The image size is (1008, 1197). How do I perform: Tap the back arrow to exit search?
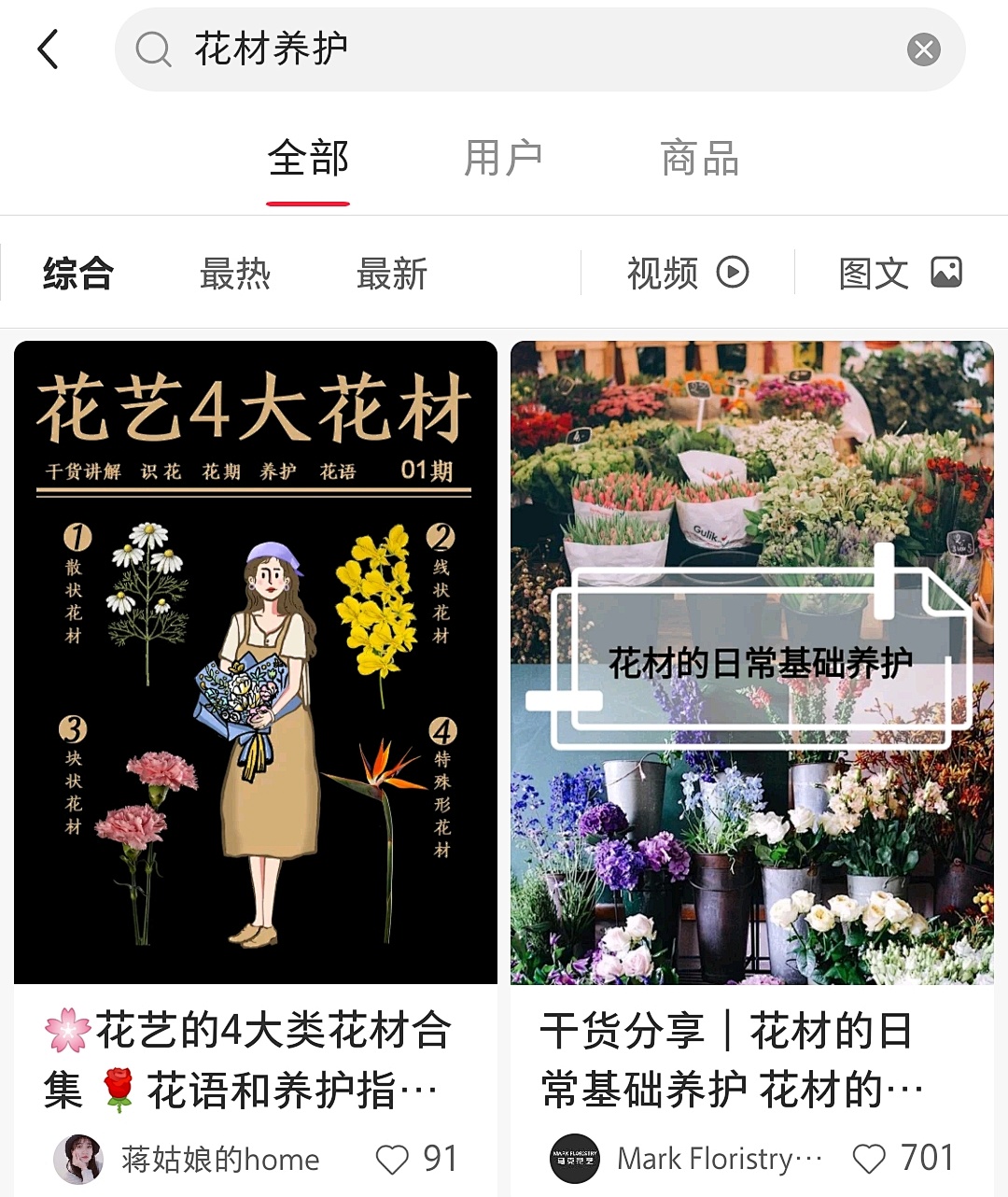click(49, 49)
